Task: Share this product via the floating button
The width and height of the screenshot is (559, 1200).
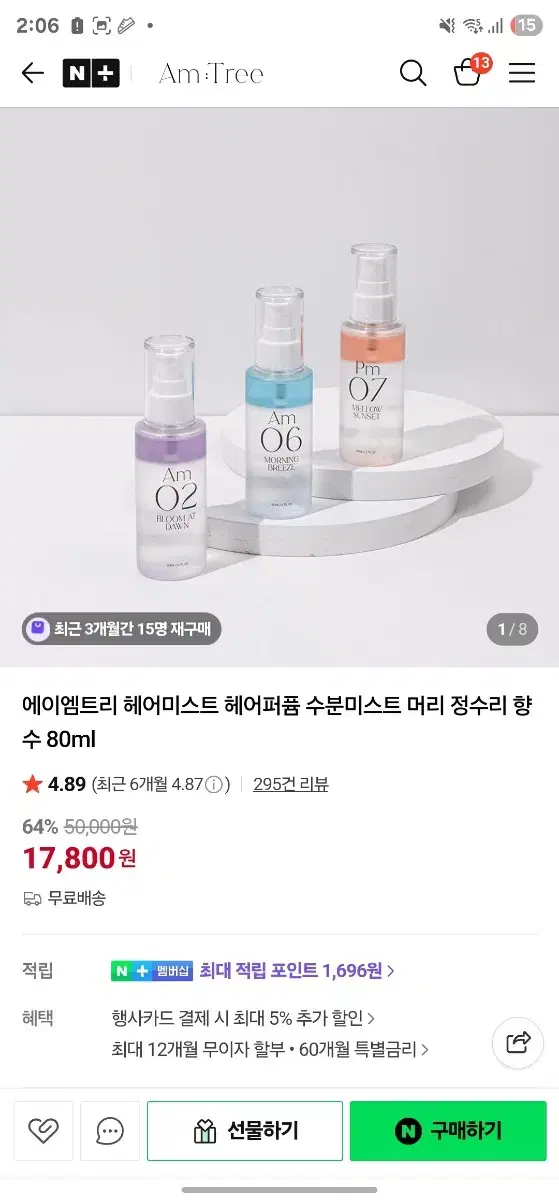Action: [x=518, y=1042]
